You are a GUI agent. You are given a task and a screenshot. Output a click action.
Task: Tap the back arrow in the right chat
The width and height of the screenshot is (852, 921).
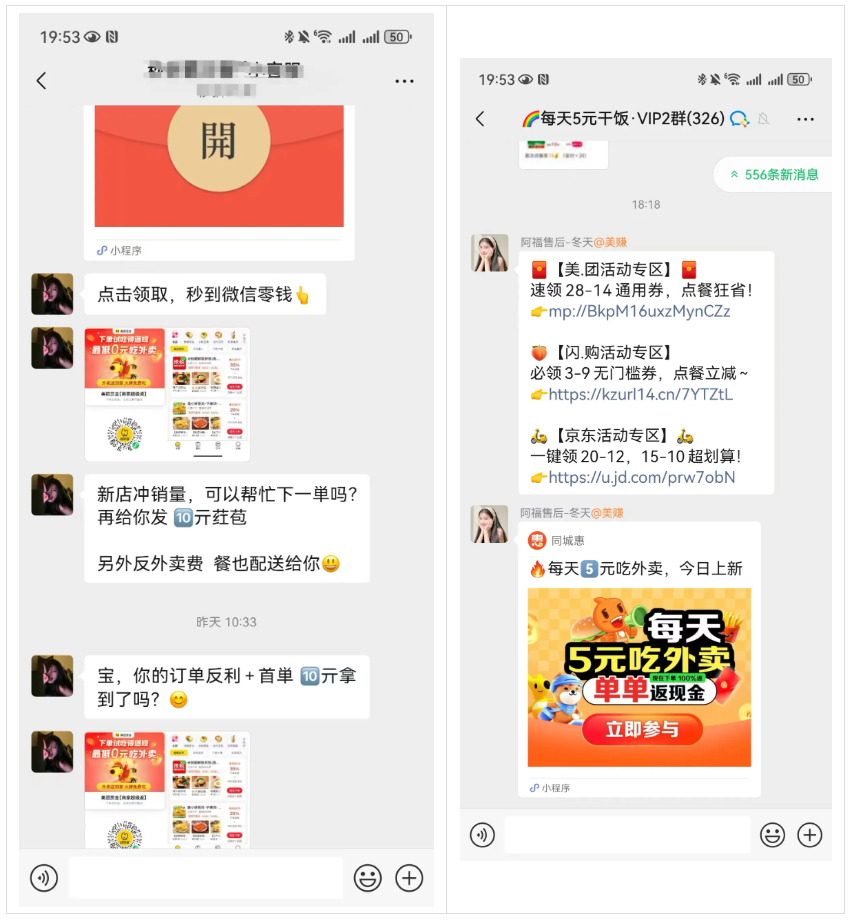click(x=479, y=118)
